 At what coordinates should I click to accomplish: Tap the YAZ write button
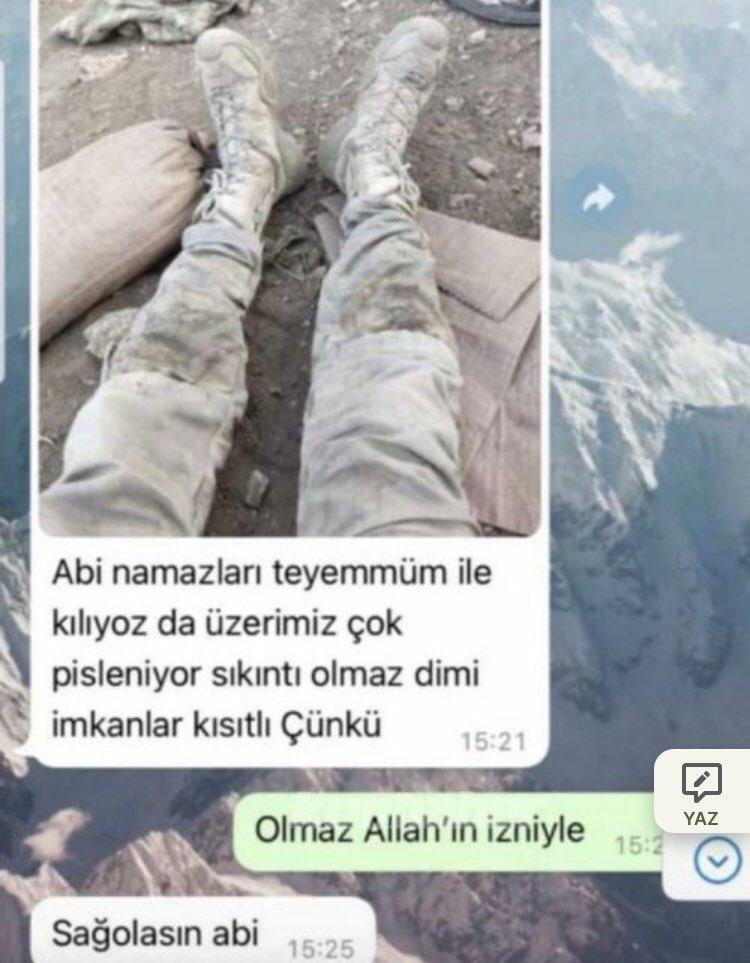point(701,794)
